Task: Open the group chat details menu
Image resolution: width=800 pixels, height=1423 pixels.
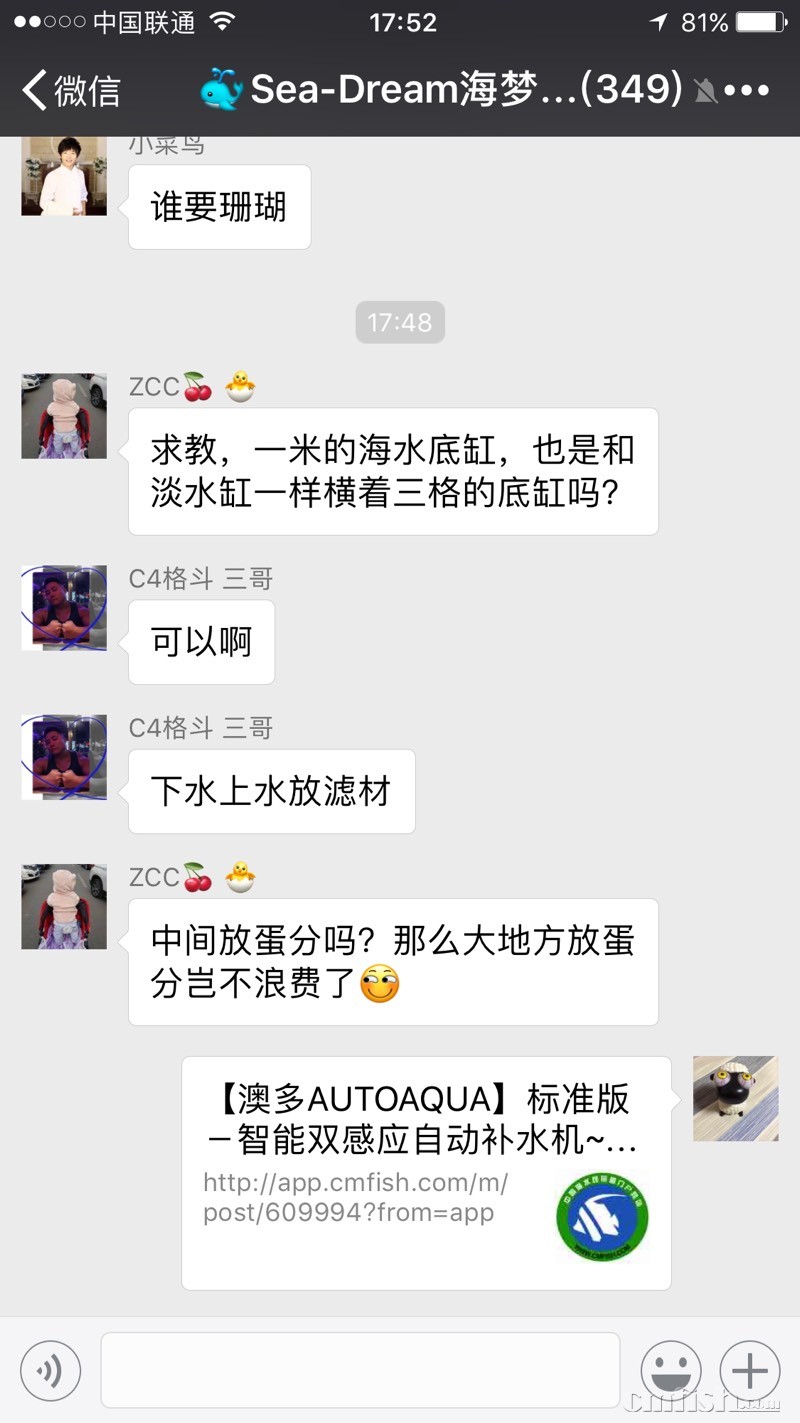Action: pyautogui.click(x=747, y=90)
